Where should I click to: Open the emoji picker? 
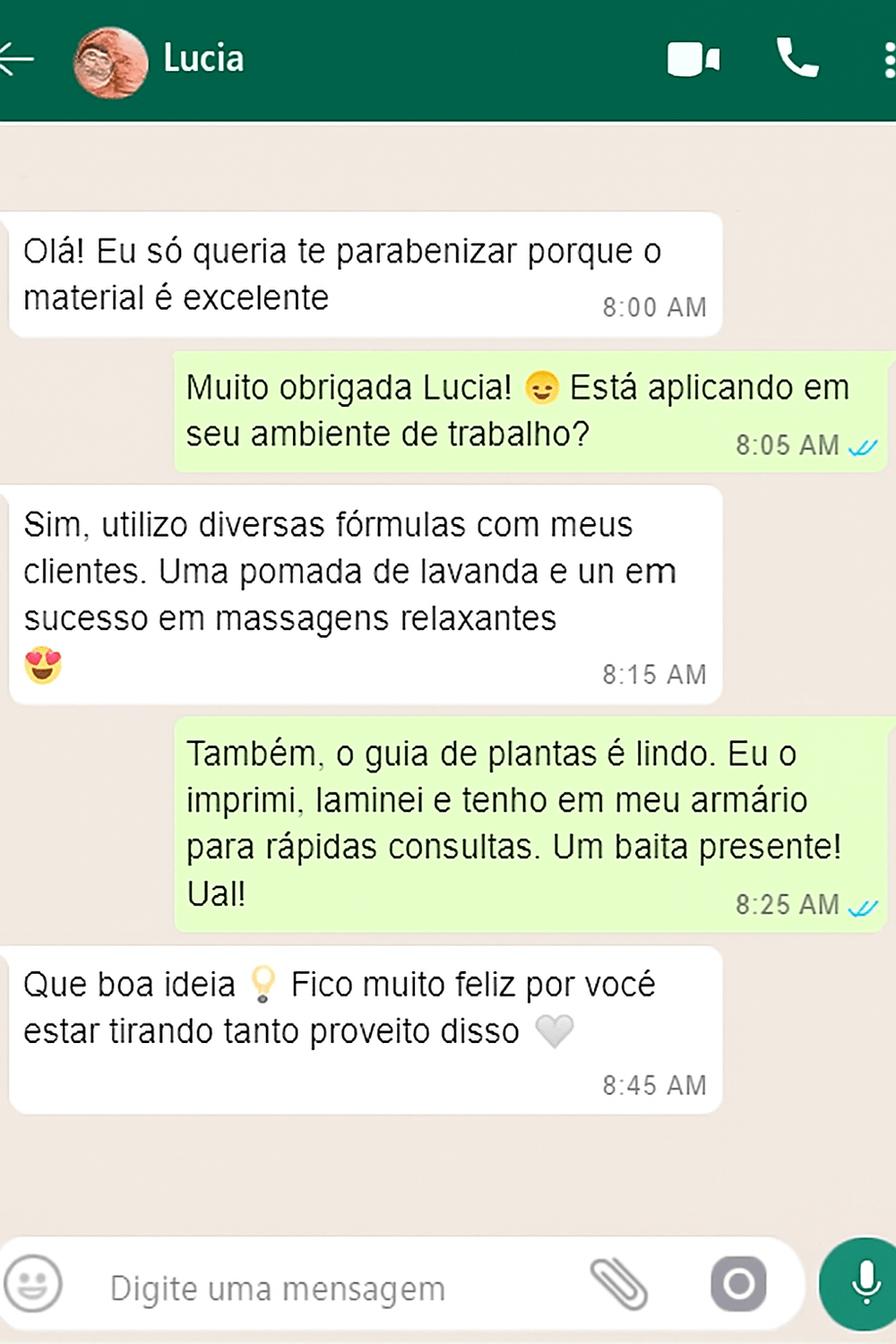[x=33, y=1283]
